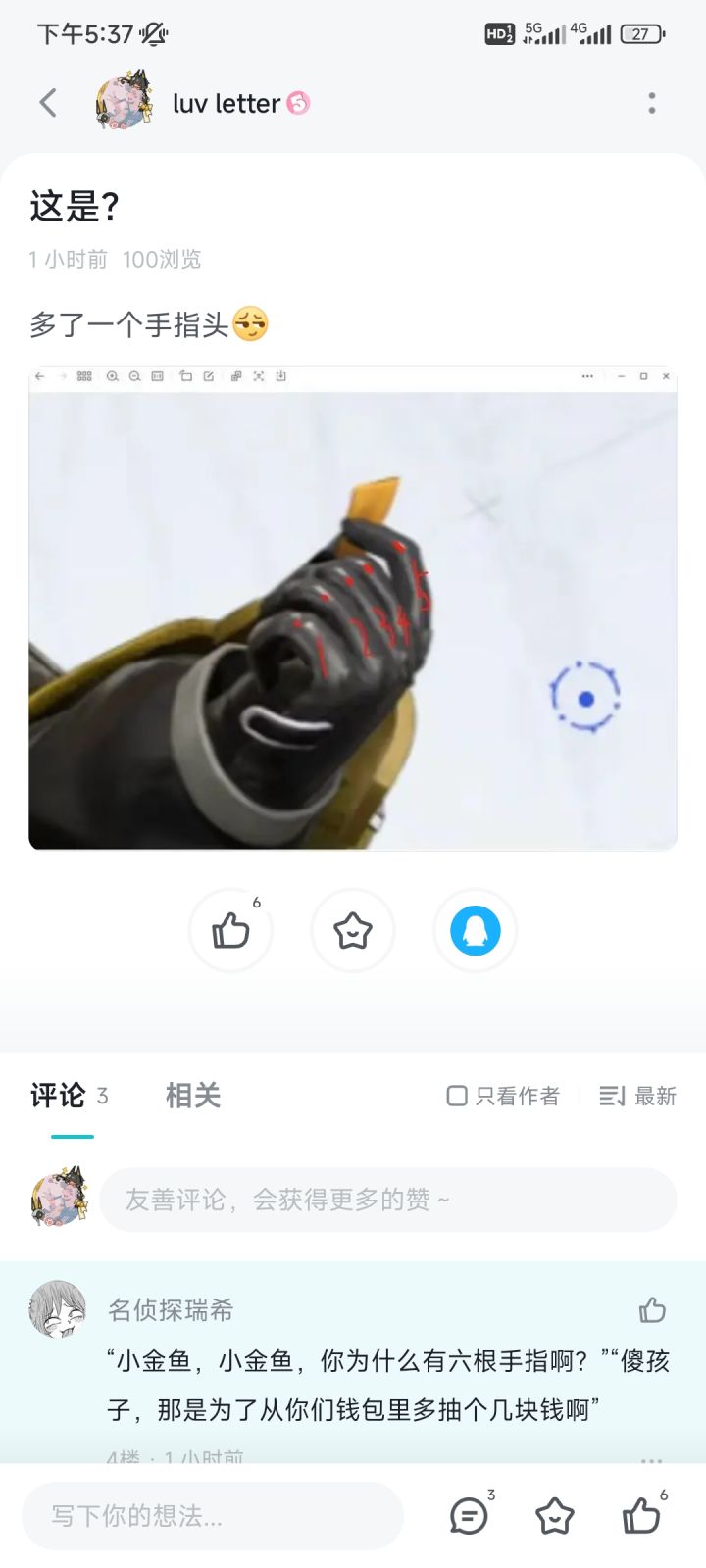Open the ellipsis menu in the image viewer
706x1568 pixels.
[x=587, y=376]
